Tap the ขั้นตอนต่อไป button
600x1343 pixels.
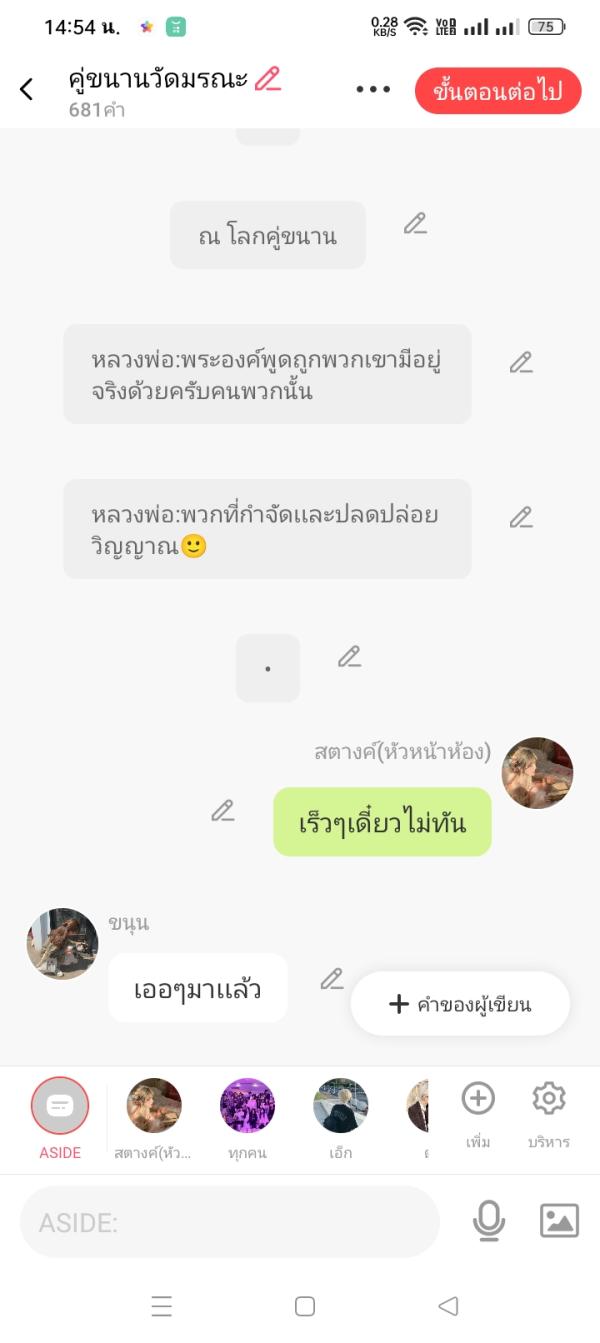[x=497, y=91]
